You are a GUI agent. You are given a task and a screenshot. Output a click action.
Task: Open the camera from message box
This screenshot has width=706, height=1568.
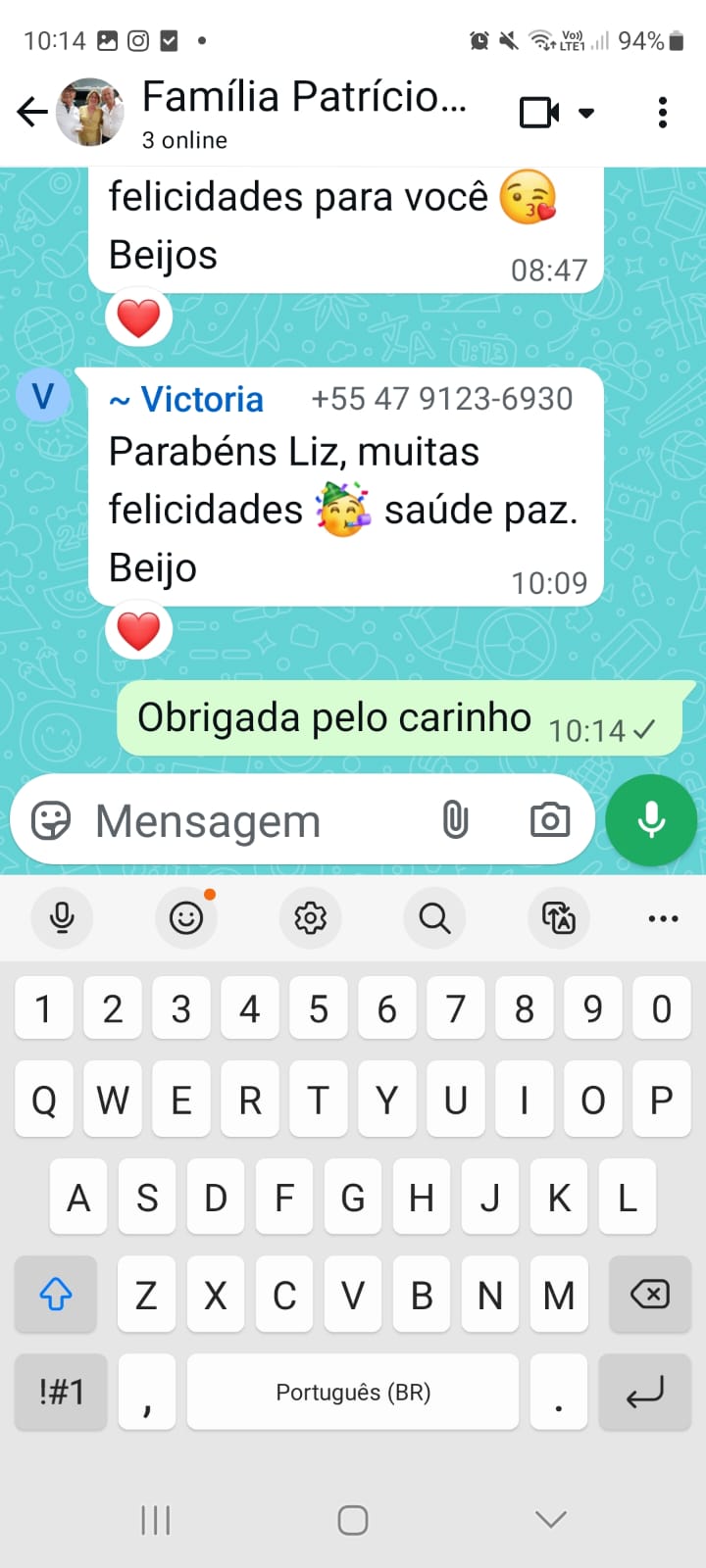[549, 819]
